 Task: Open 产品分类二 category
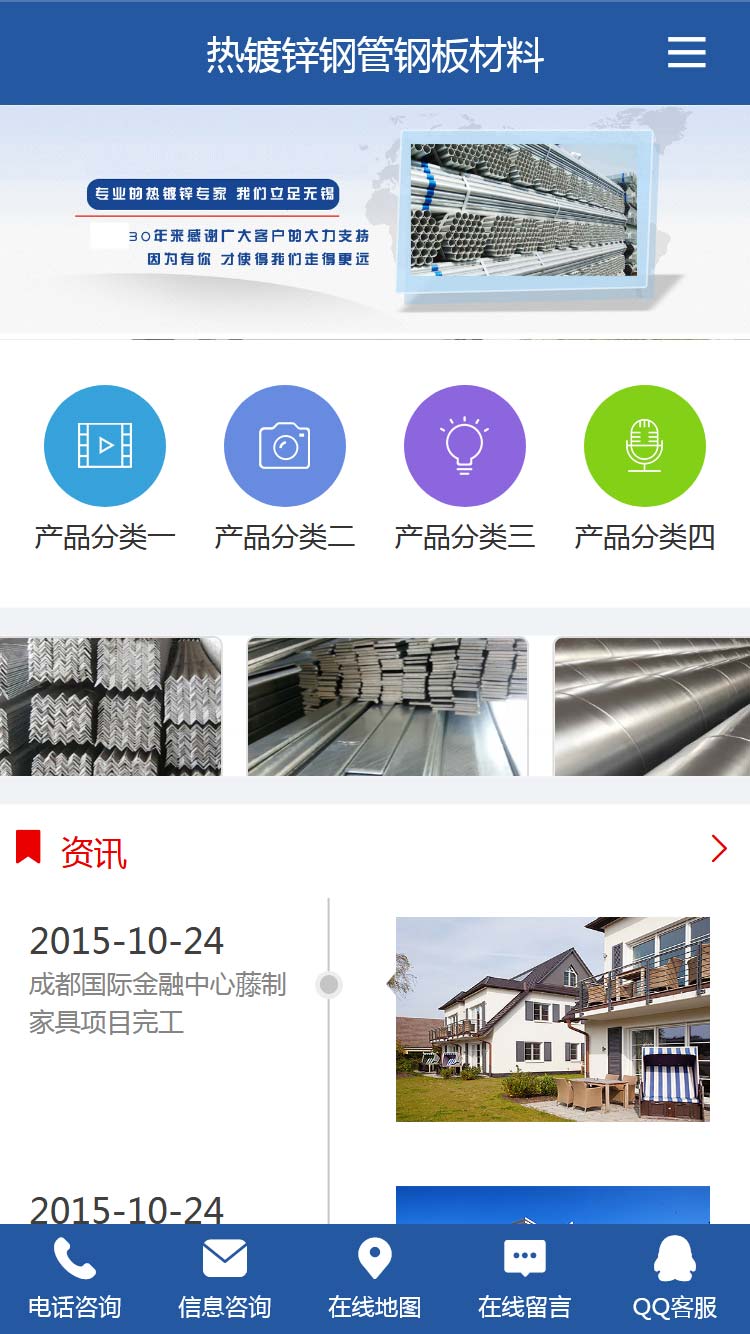(285, 446)
